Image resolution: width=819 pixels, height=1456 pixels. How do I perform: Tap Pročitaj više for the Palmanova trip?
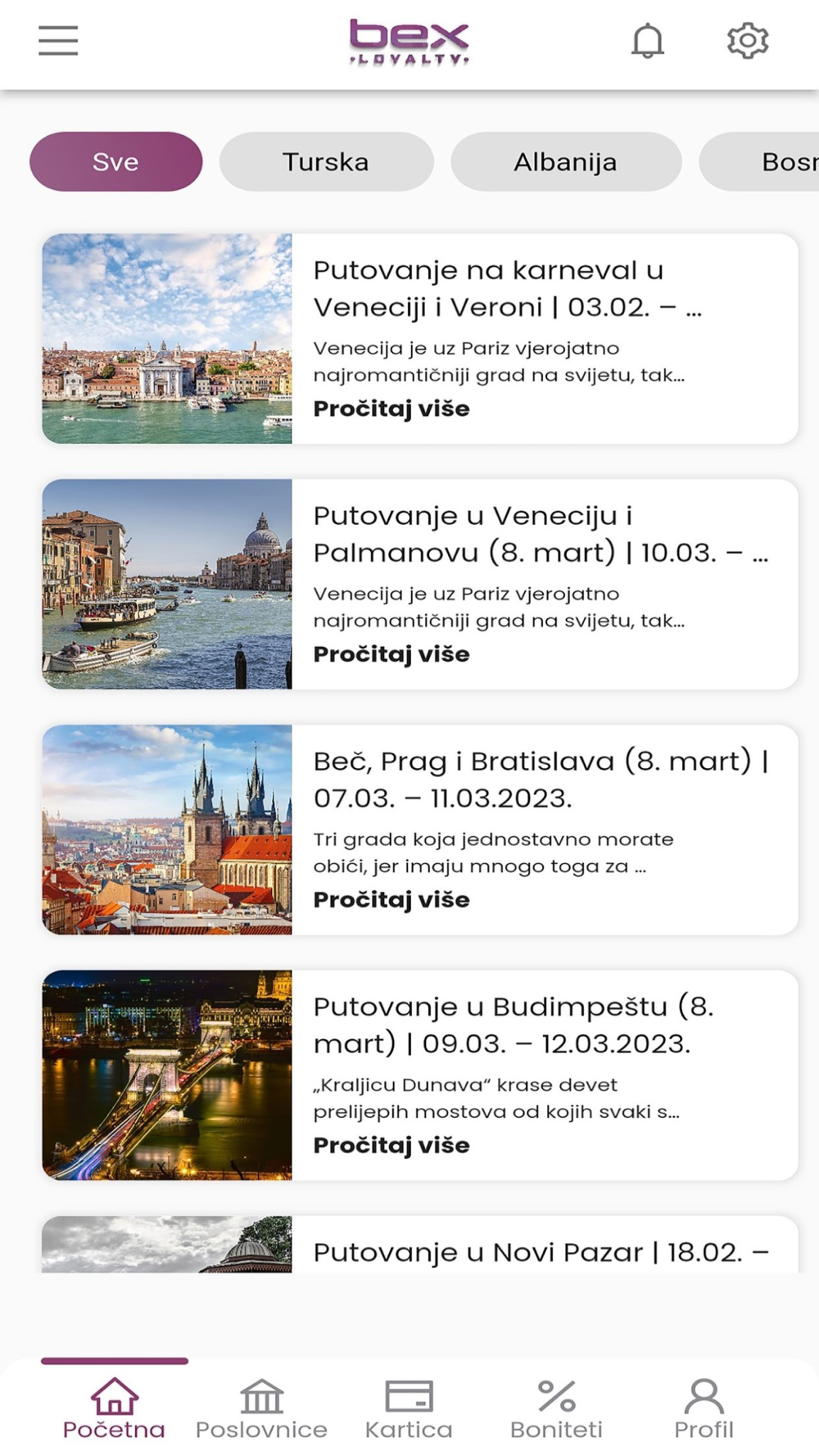[391, 654]
